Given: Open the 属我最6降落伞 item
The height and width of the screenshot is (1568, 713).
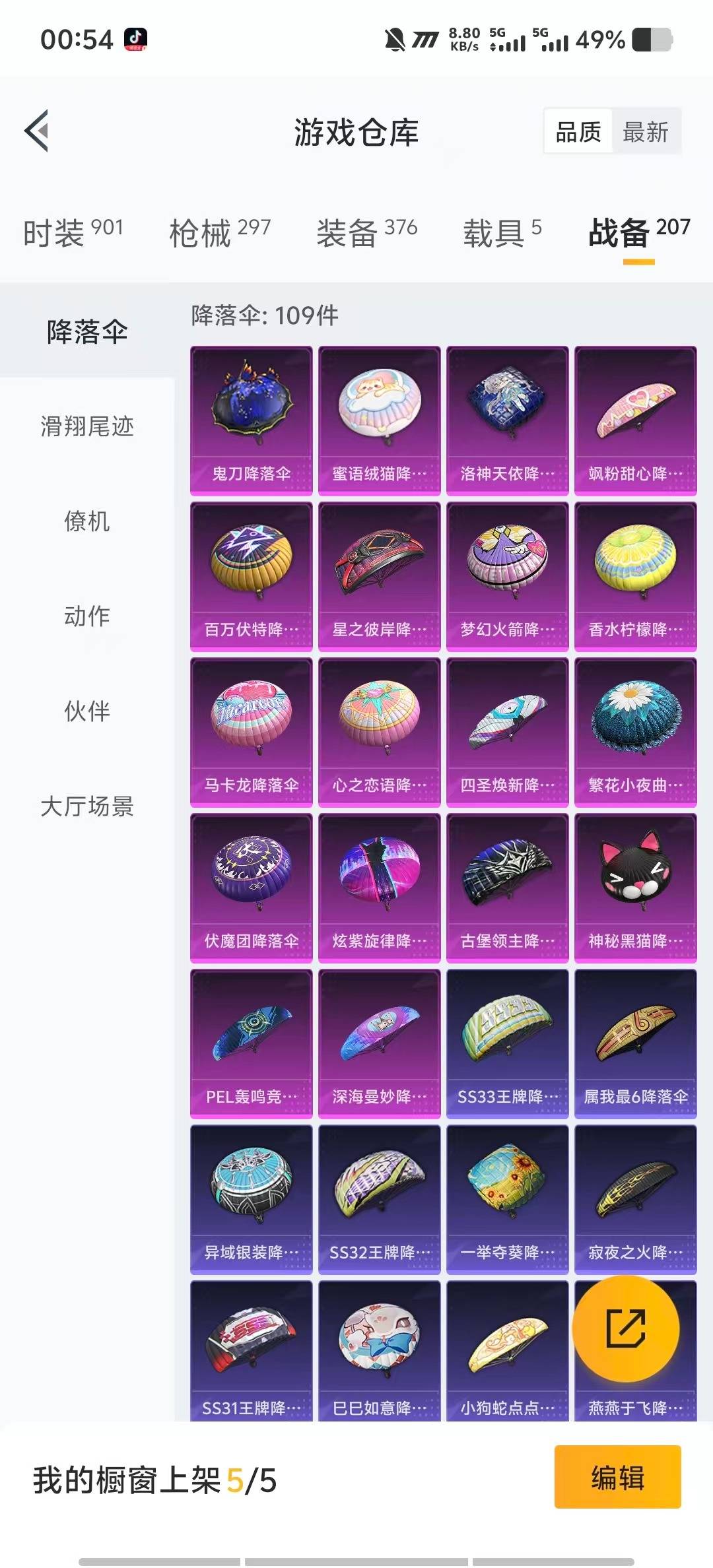Looking at the screenshot, I should 635,1043.
